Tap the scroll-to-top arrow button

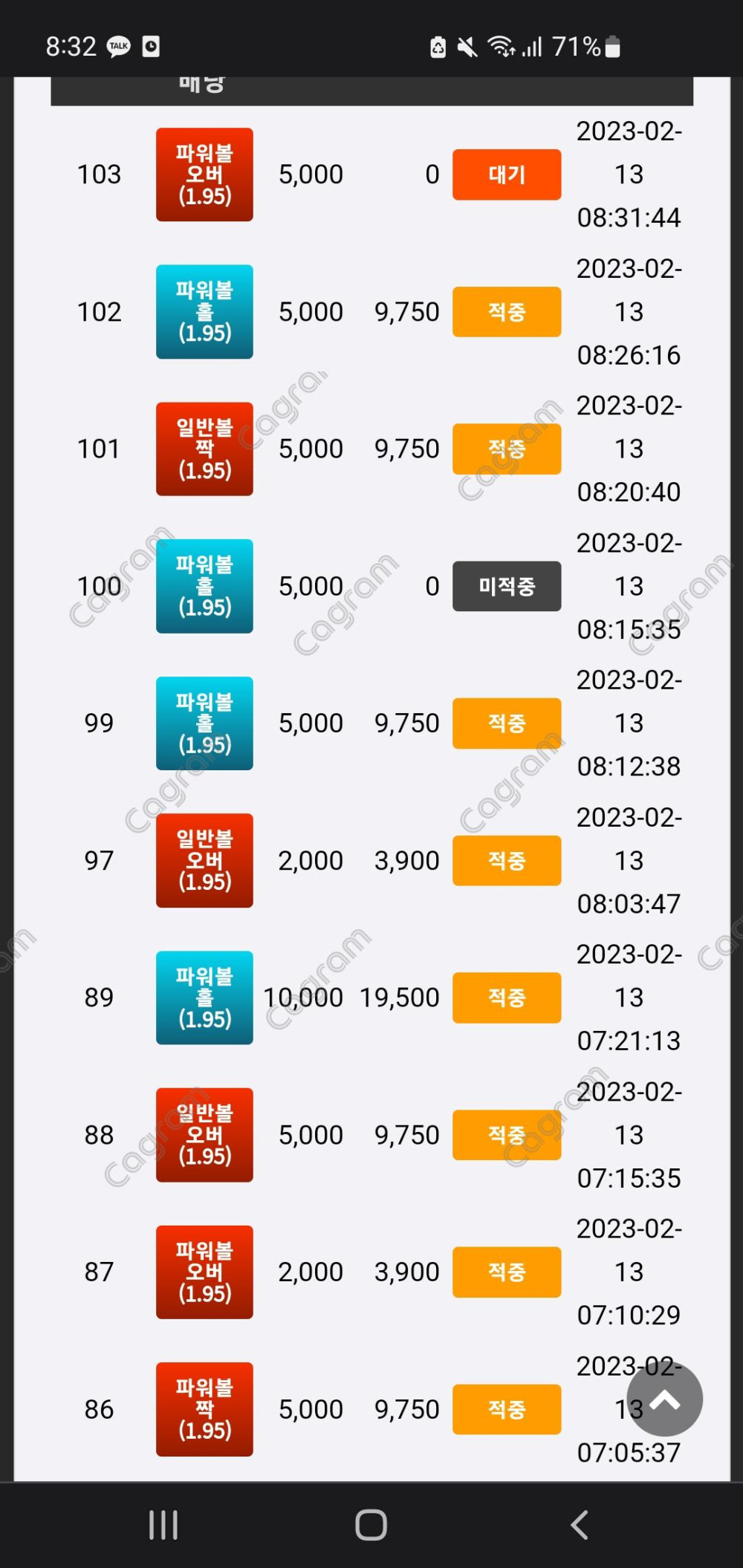click(x=664, y=1399)
